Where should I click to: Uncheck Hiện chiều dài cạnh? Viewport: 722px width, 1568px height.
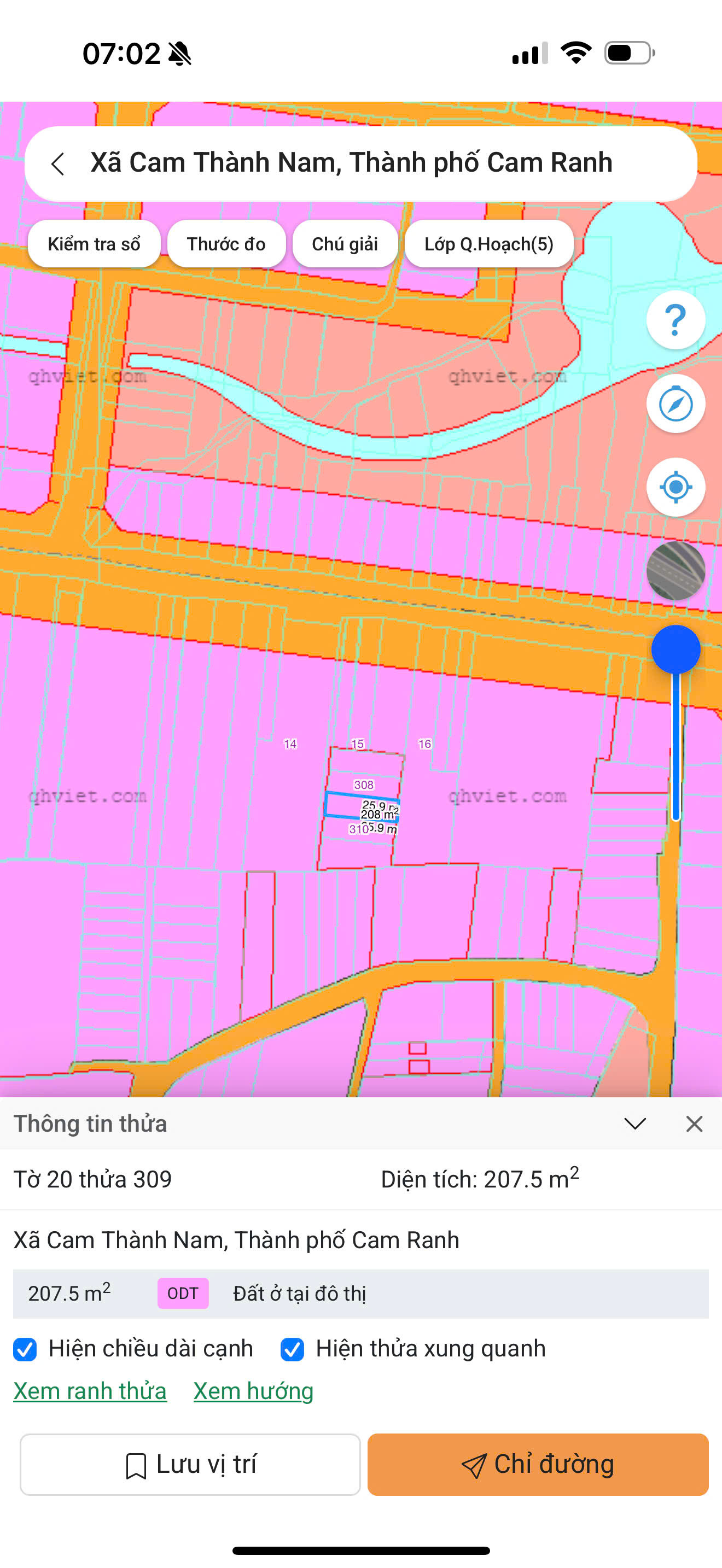click(25, 1349)
